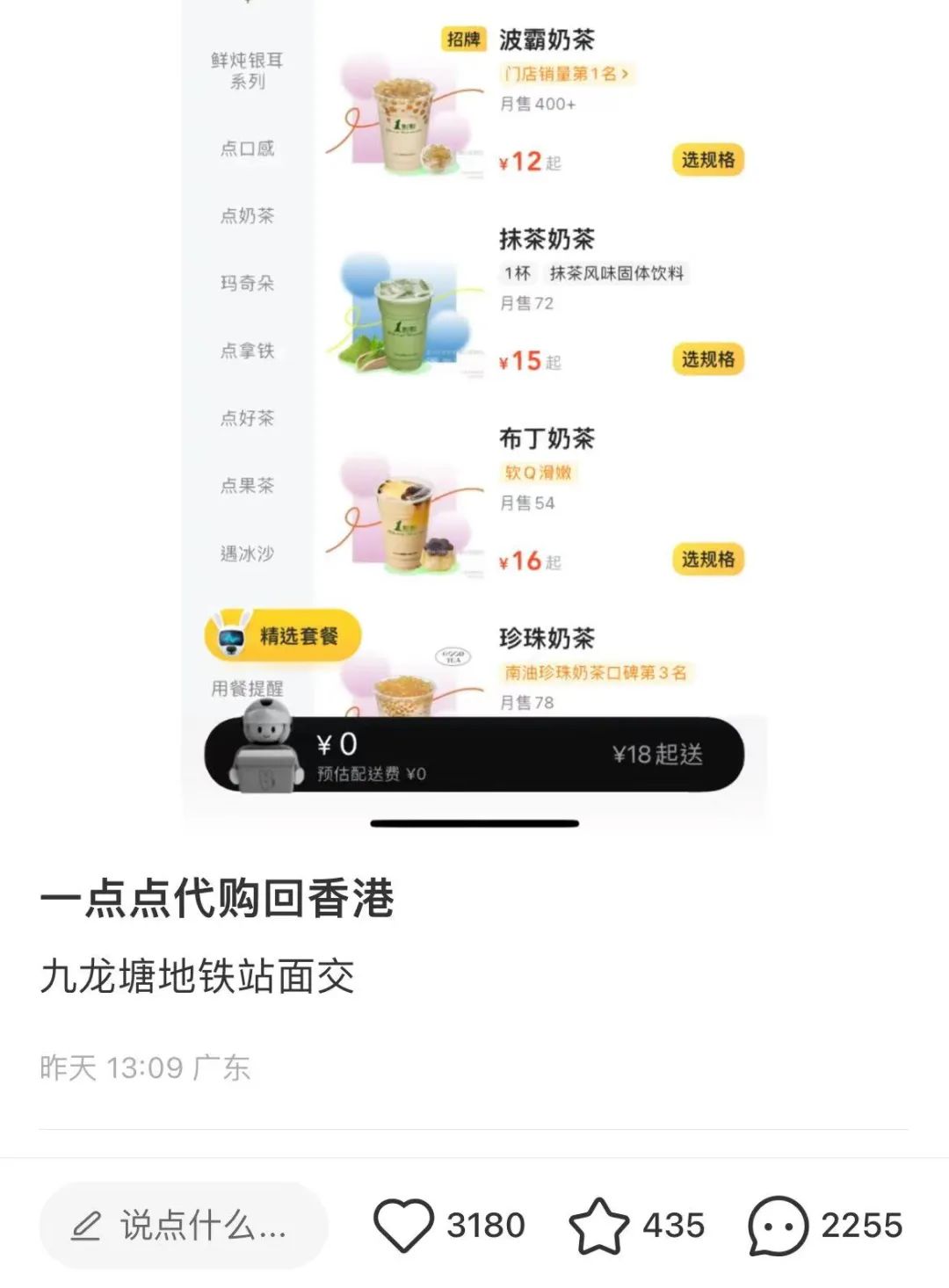Tap the robot icon on the 精选套餐 badge
Screen dimensions: 949x1288
(230, 639)
